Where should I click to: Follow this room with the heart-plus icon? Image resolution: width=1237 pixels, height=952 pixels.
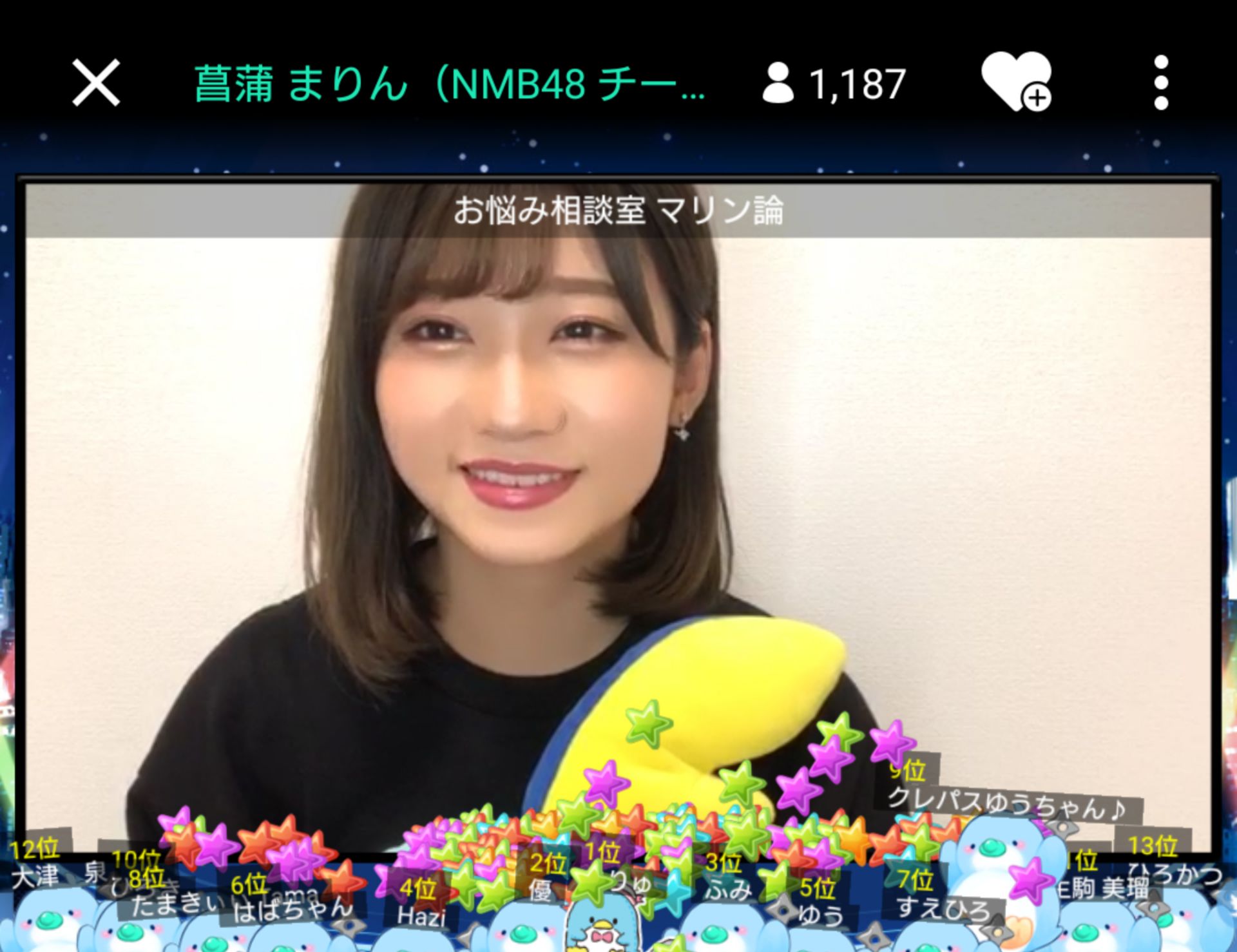point(1016,82)
